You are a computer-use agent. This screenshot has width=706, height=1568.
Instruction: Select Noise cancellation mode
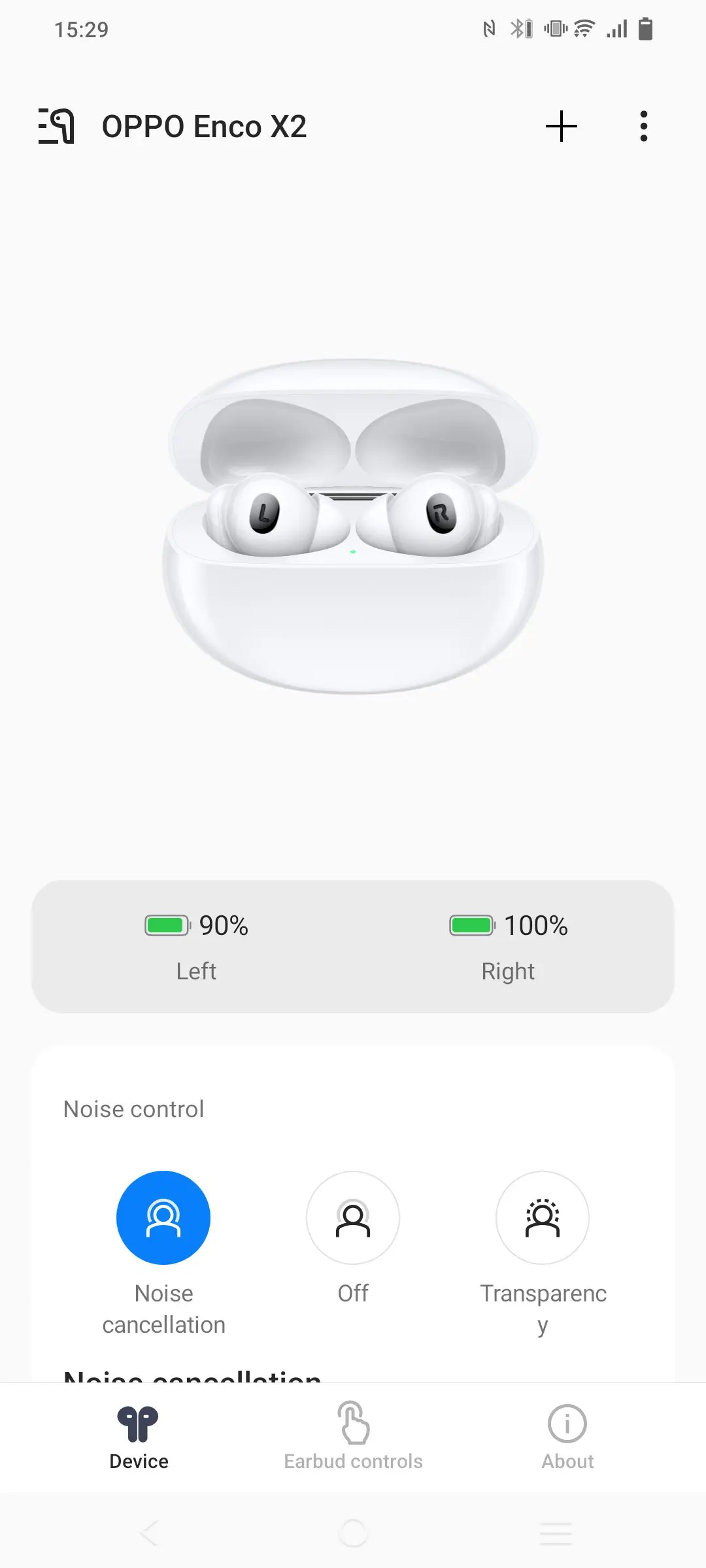(163, 1218)
